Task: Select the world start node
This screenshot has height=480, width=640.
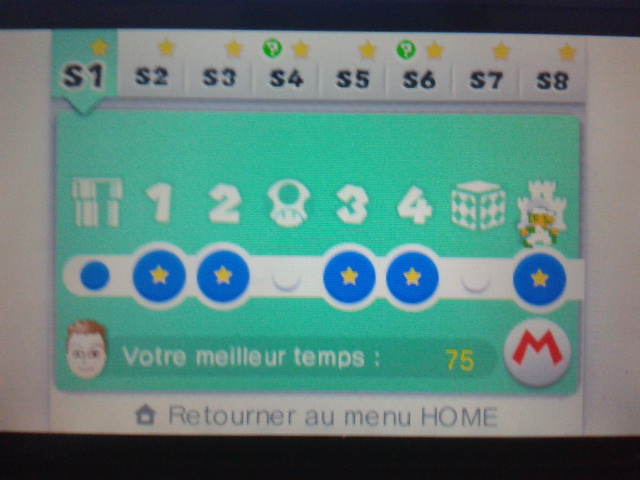Action: 94,275
